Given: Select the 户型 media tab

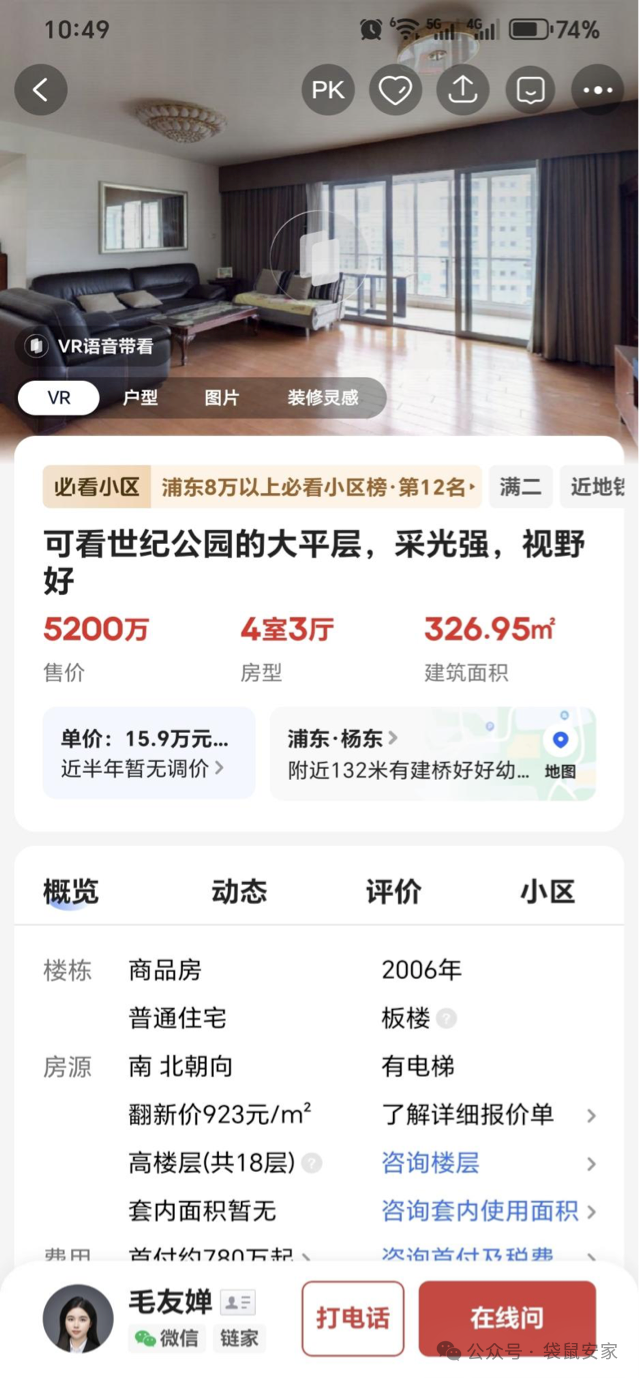Looking at the screenshot, I should point(140,397).
